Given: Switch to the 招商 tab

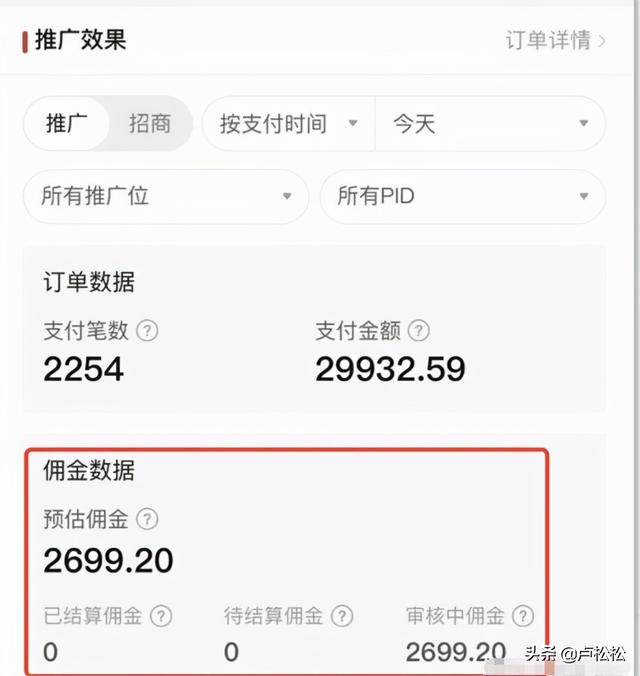Looking at the screenshot, I should point(150,124).
